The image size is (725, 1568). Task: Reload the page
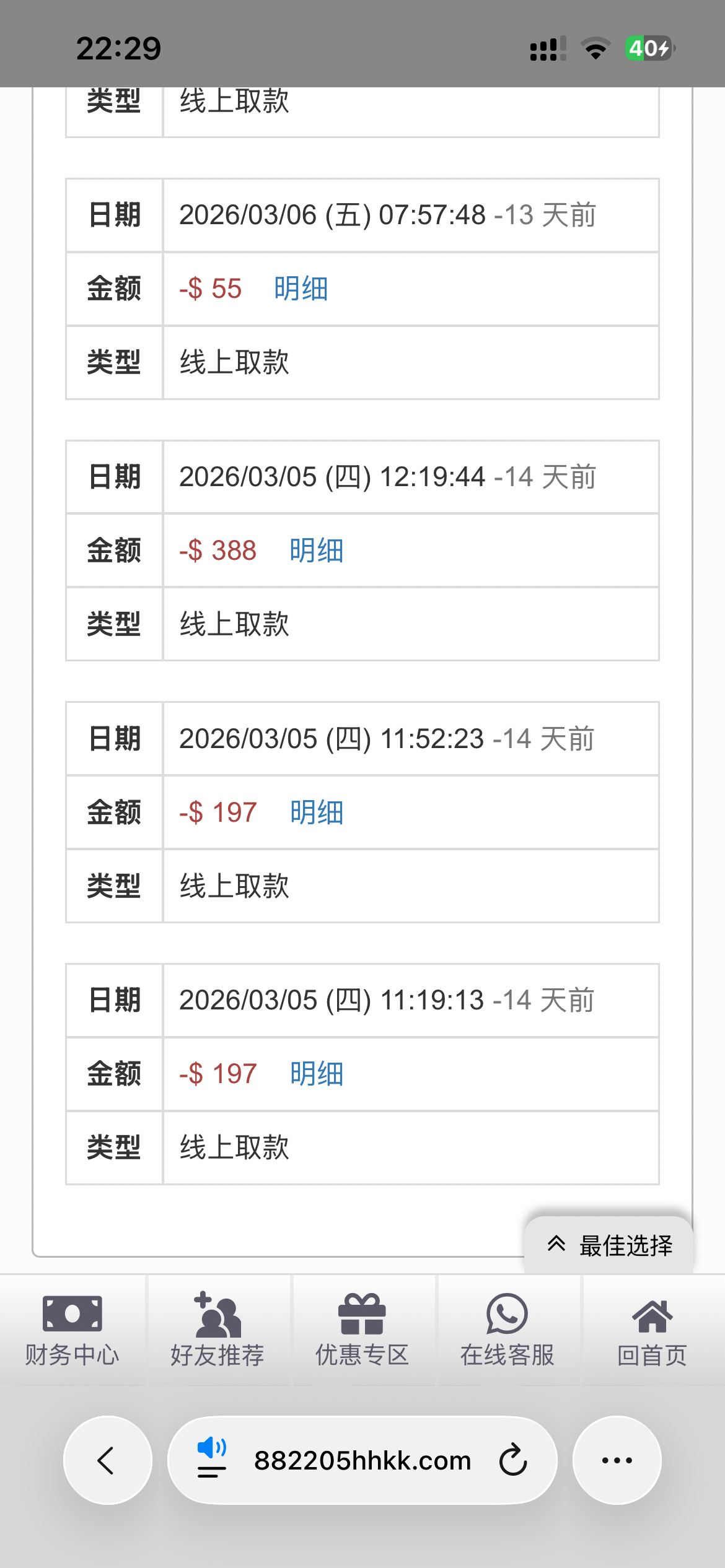pos(513,1460)
